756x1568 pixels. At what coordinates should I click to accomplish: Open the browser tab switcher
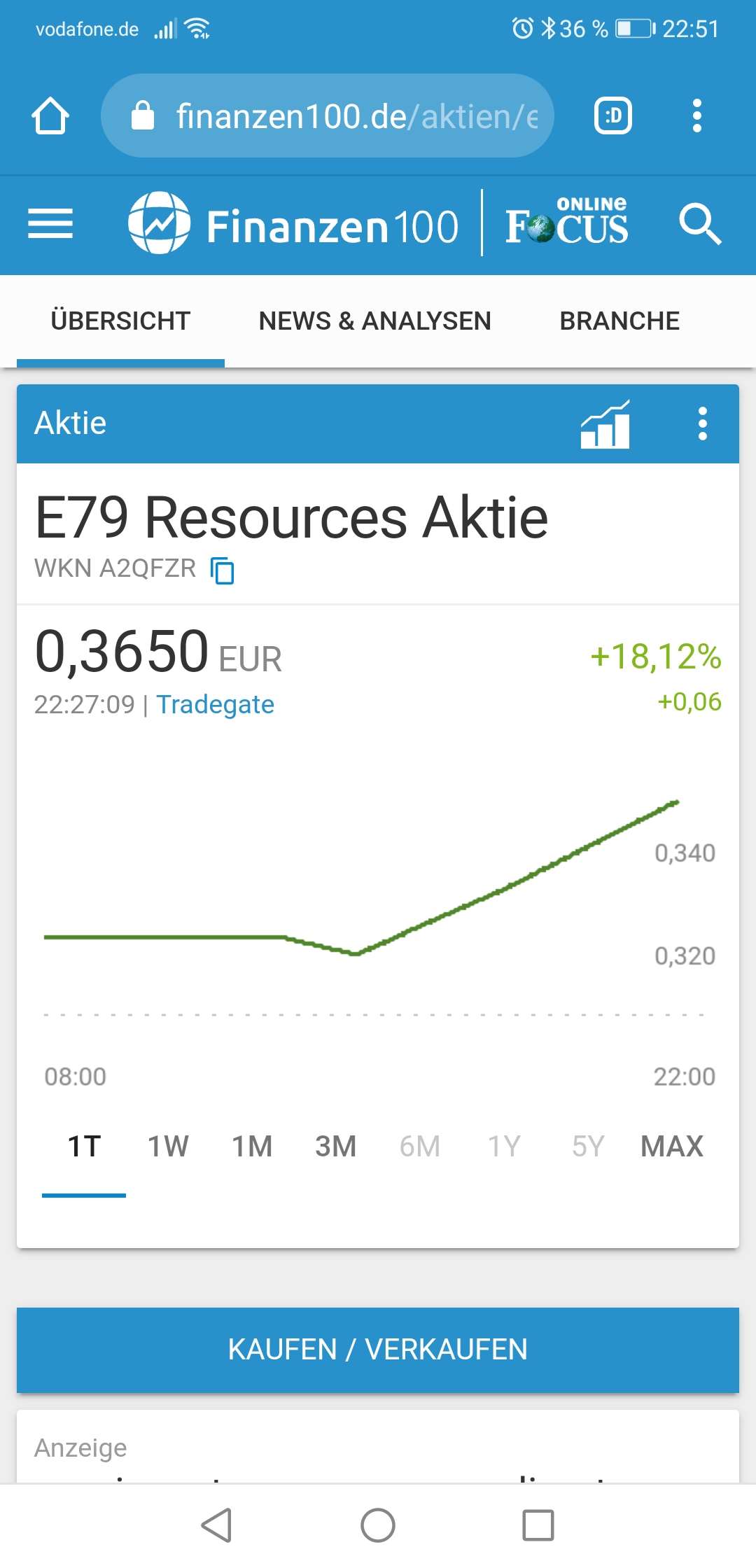(x=613, y=115)
